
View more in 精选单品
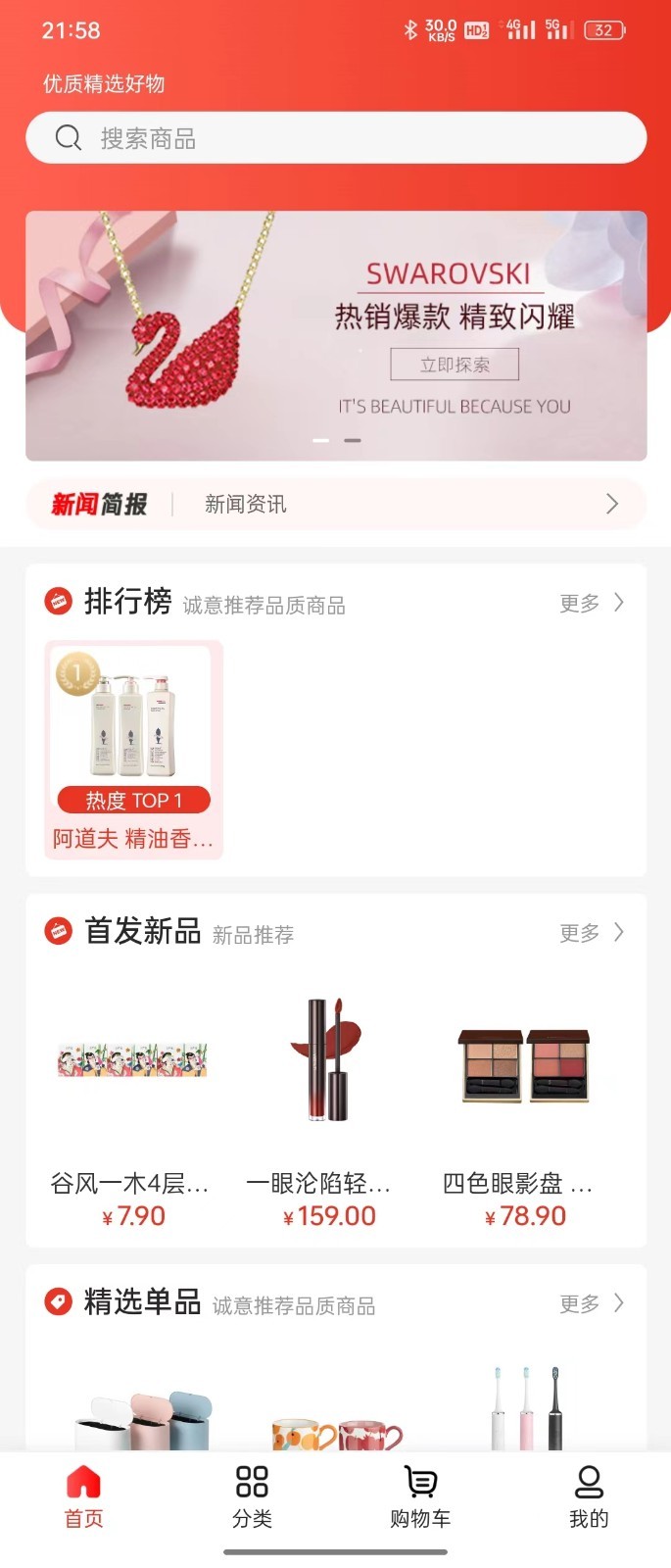591,1303
